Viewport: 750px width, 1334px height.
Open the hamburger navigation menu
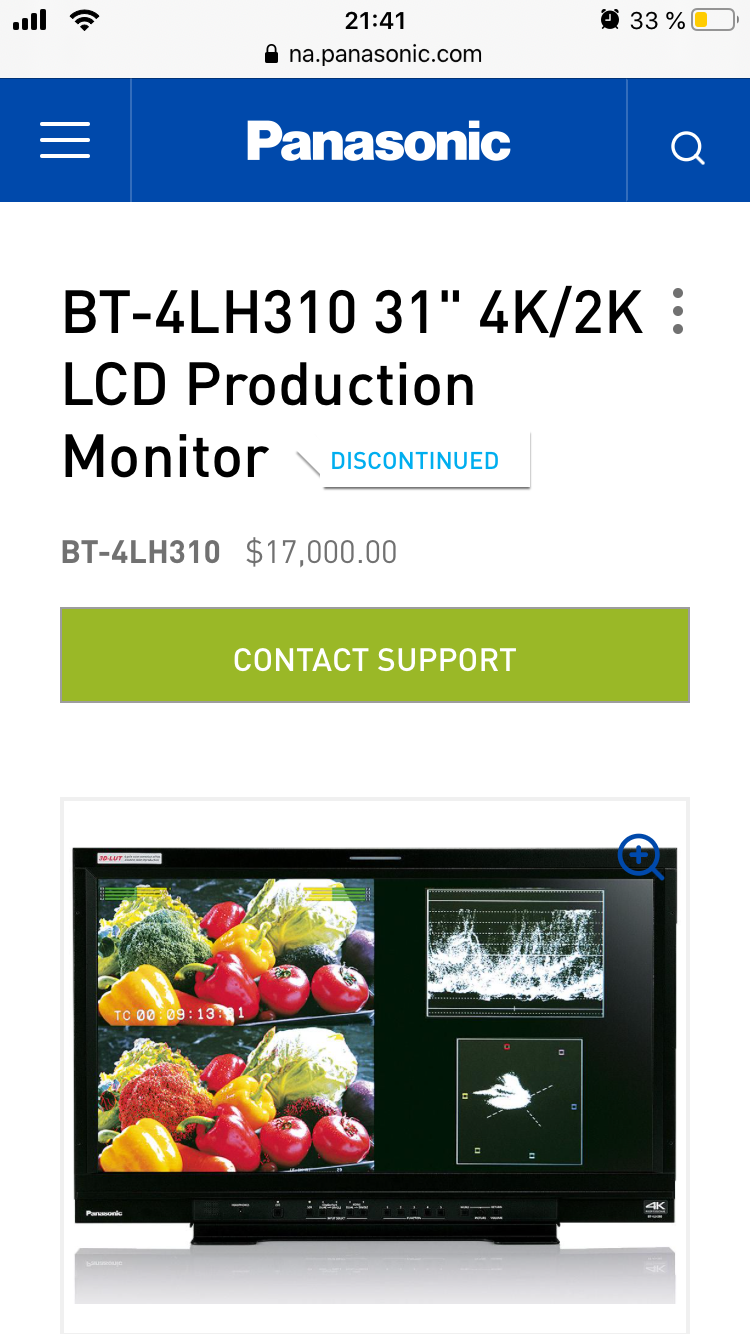(65, 140)
